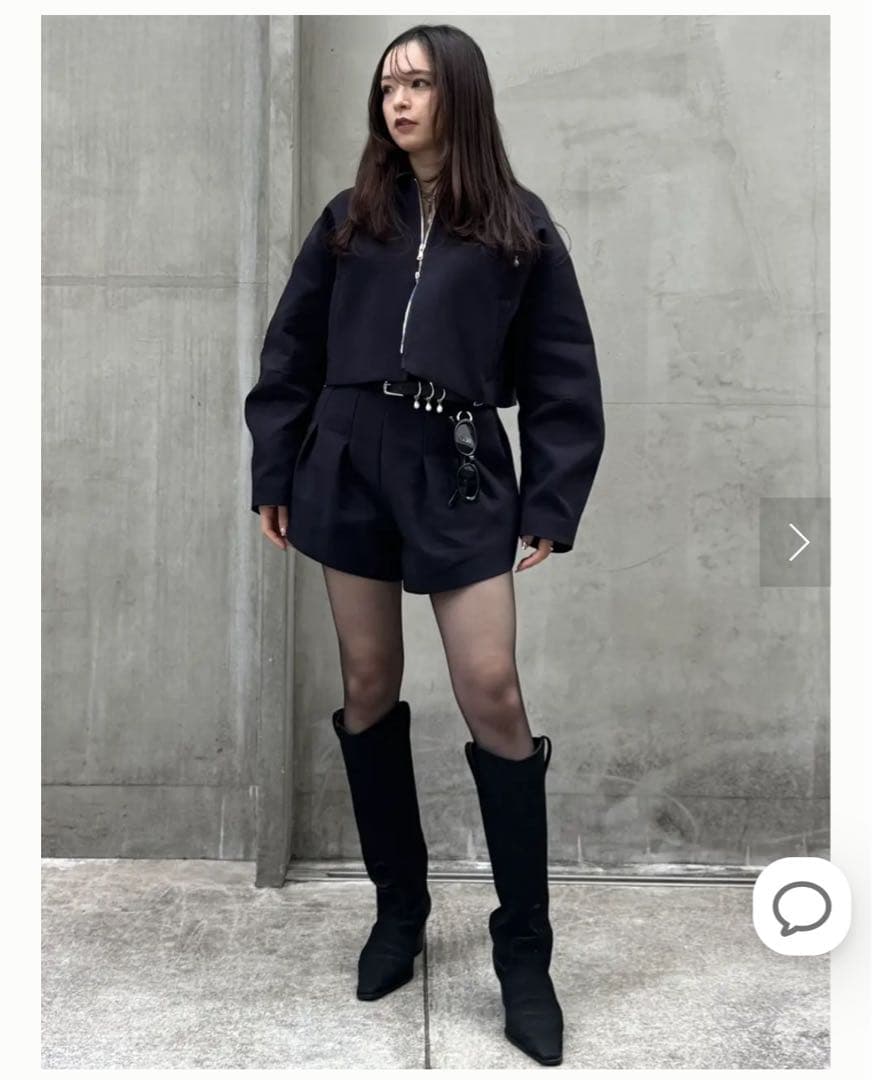Show the next product image

[796, 542]
